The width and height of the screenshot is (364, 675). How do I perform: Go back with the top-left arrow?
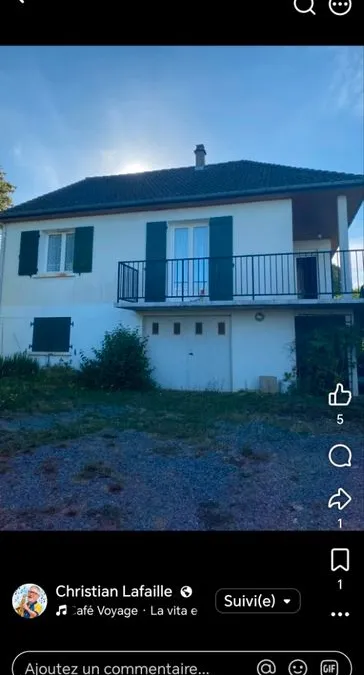point(19,2)
